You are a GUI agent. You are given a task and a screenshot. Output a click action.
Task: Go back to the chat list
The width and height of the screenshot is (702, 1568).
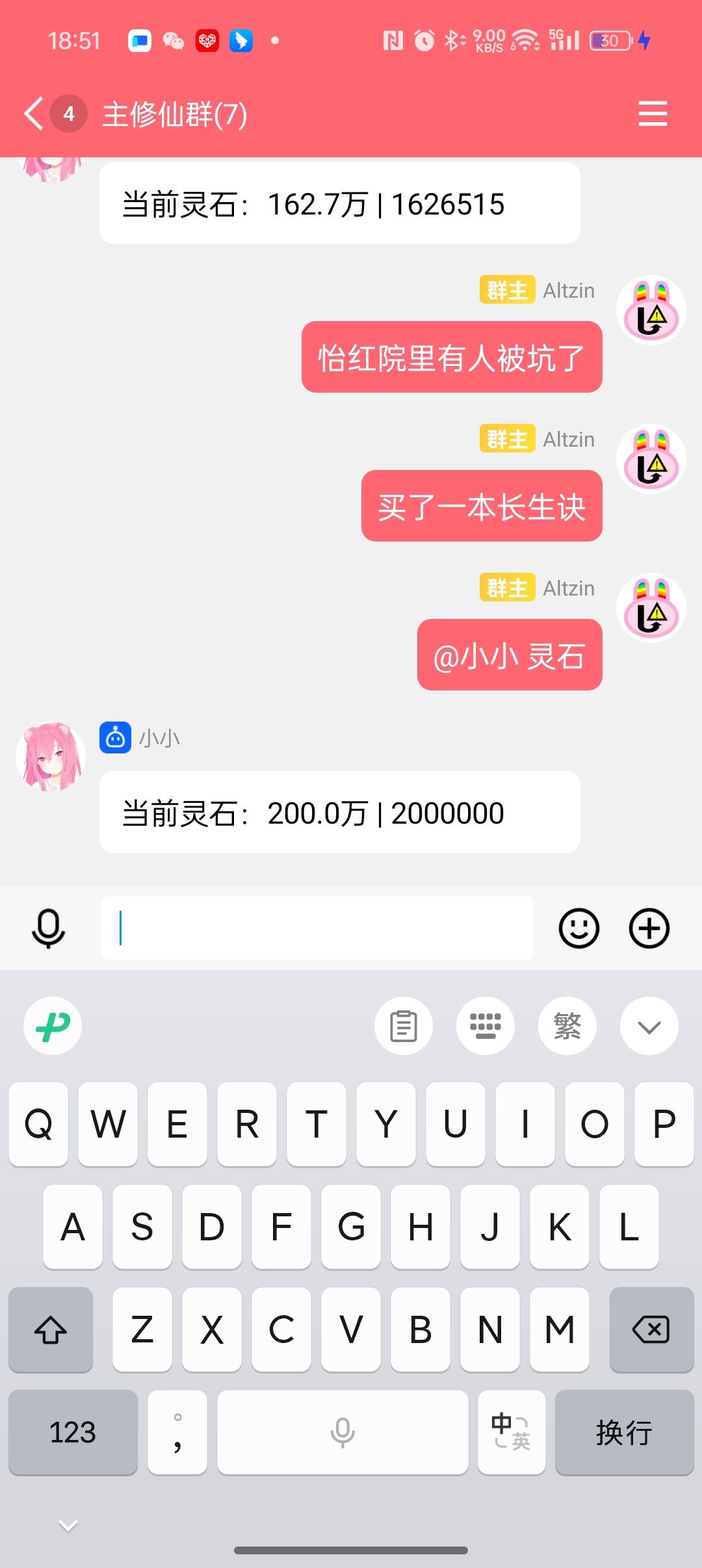tap(34, 114)
